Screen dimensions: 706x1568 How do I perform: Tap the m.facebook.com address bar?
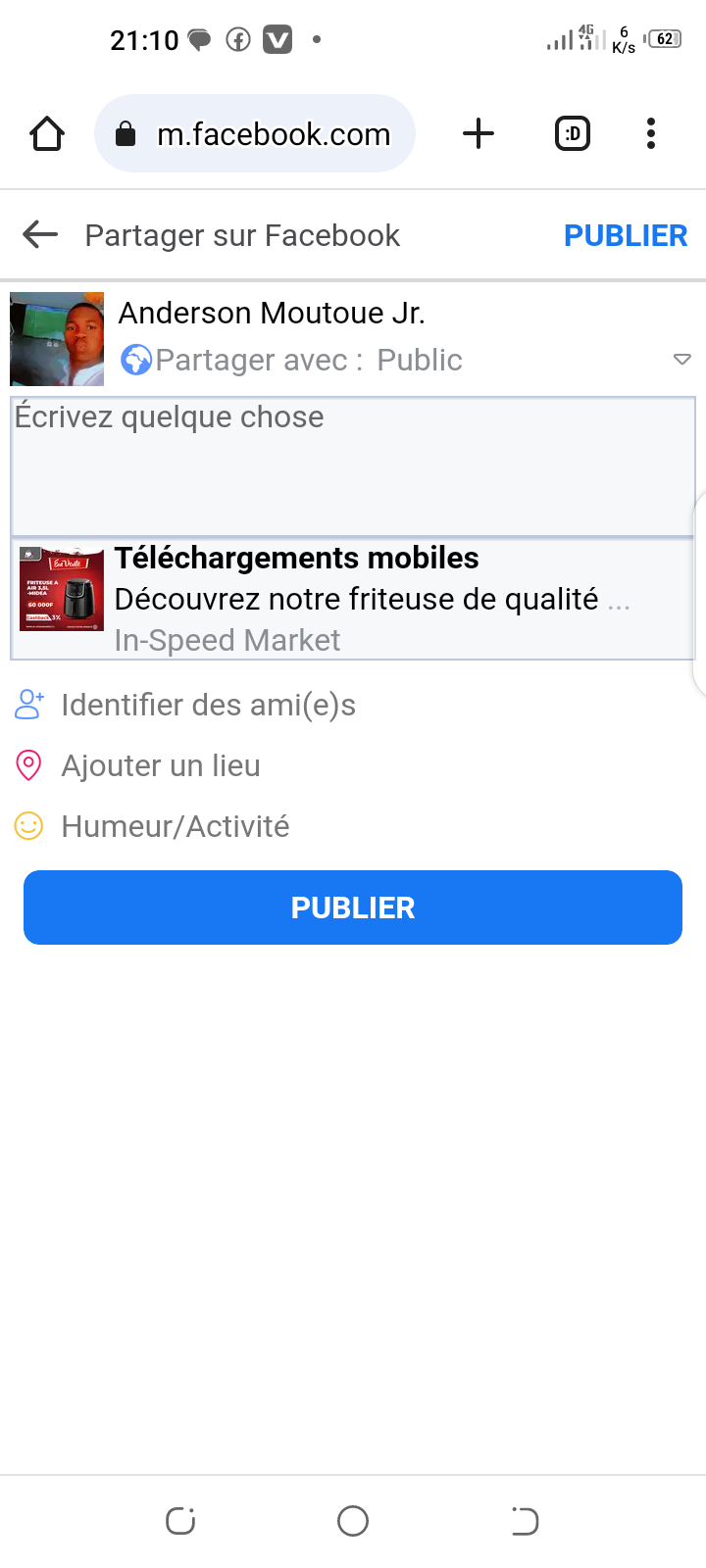point(255,133)
